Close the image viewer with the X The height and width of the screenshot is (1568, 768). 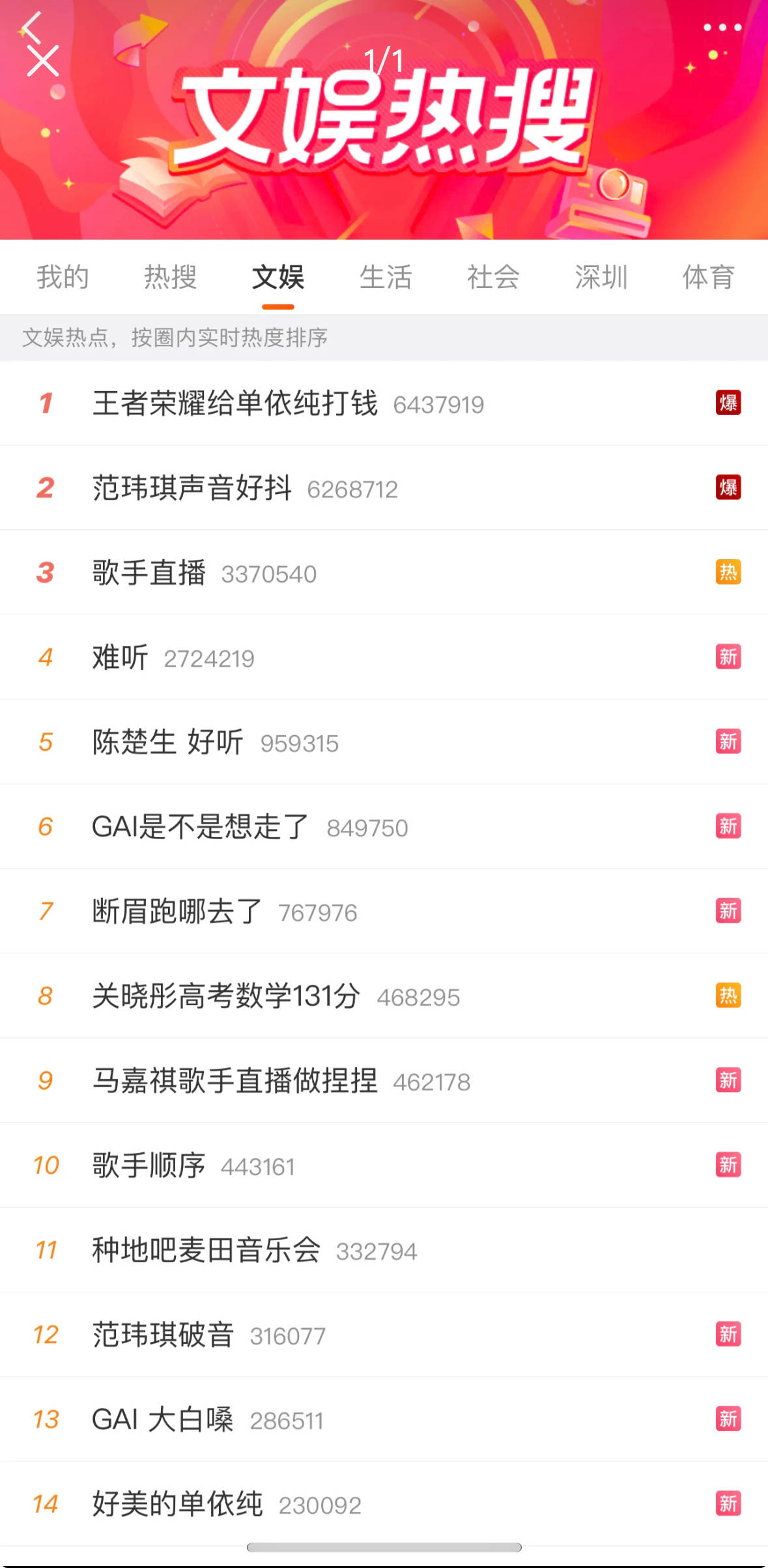43,61
